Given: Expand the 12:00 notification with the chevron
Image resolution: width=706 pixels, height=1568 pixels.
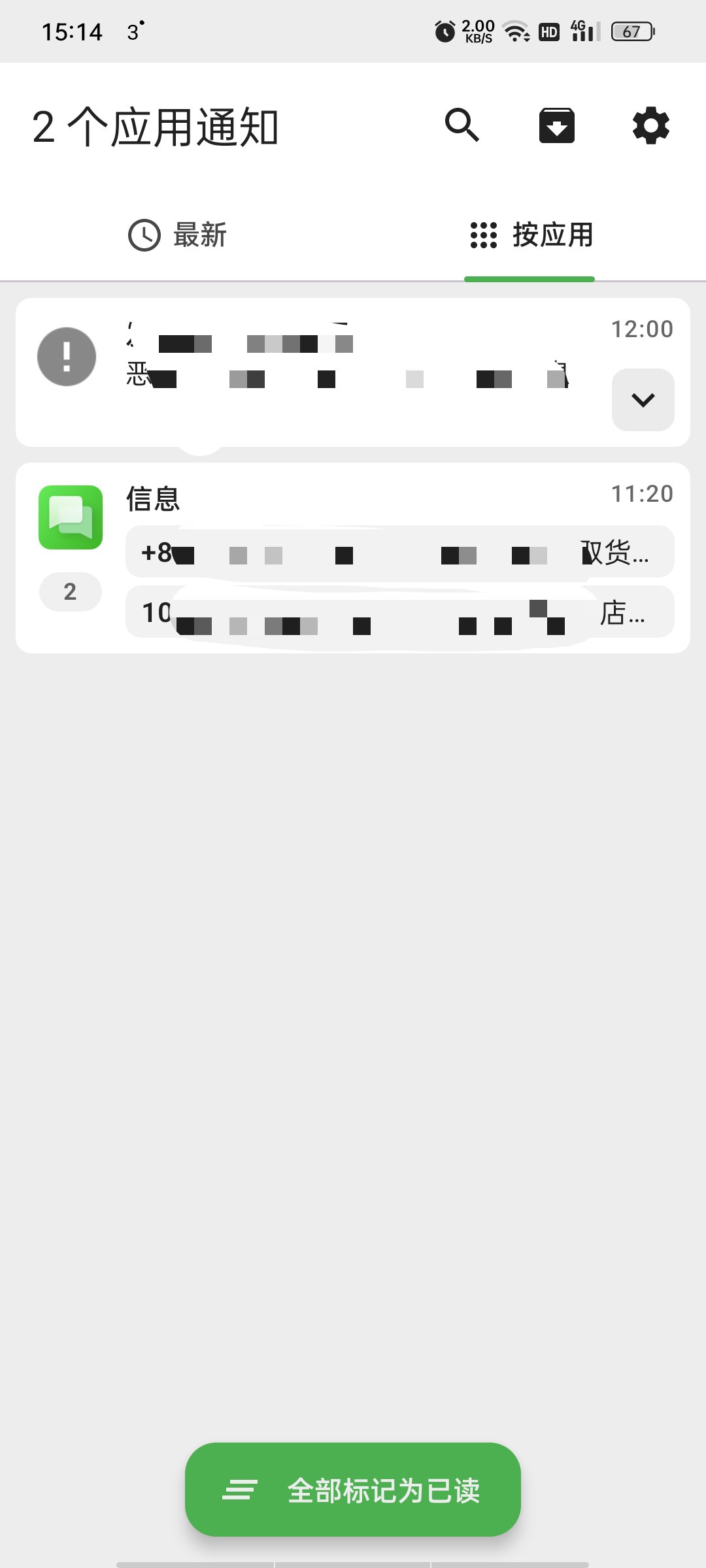Looking at the screenshot, I should click(x=643, y=400).
